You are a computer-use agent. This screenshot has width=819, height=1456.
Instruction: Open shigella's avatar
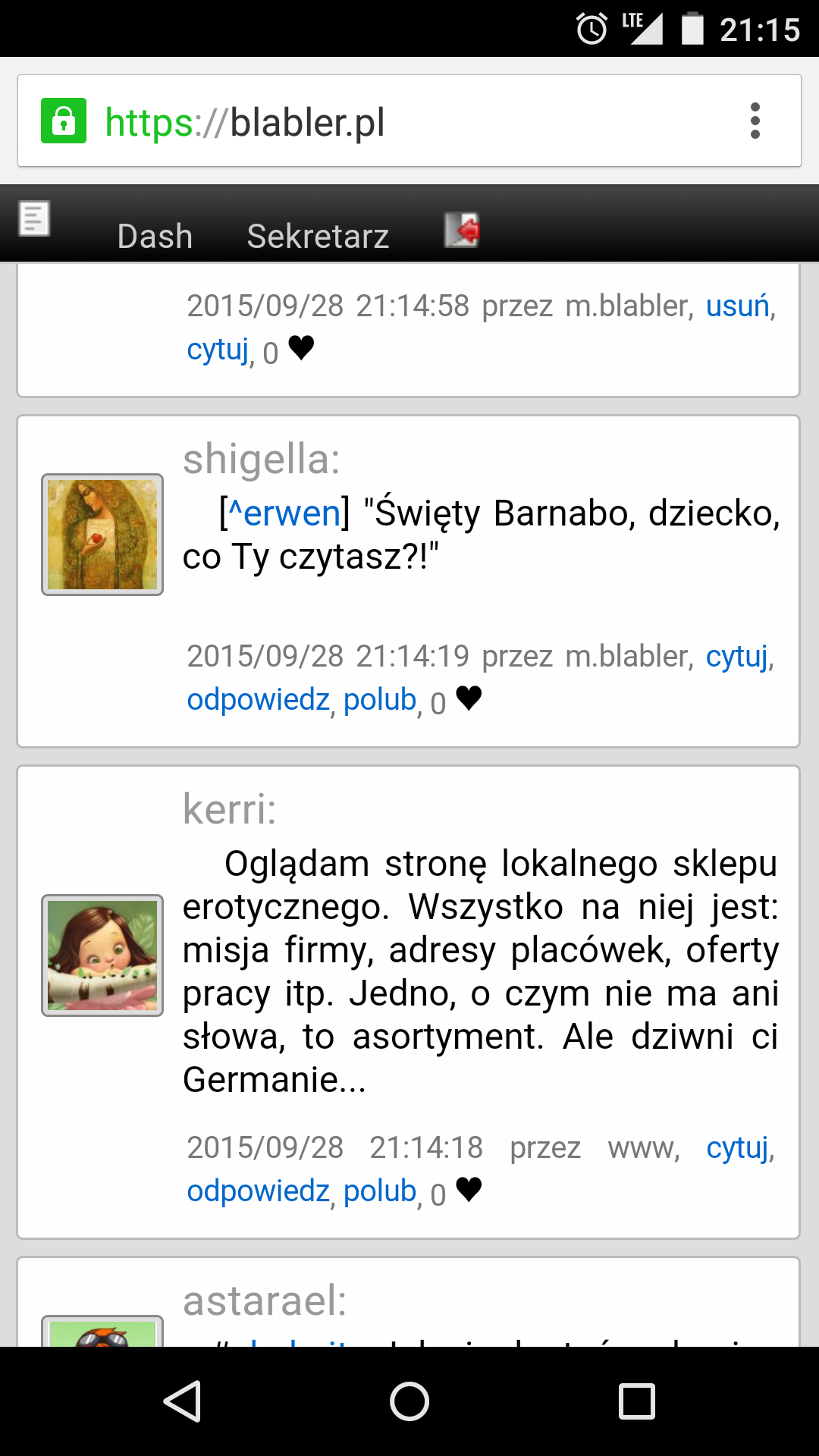click(x=102, y=535)
